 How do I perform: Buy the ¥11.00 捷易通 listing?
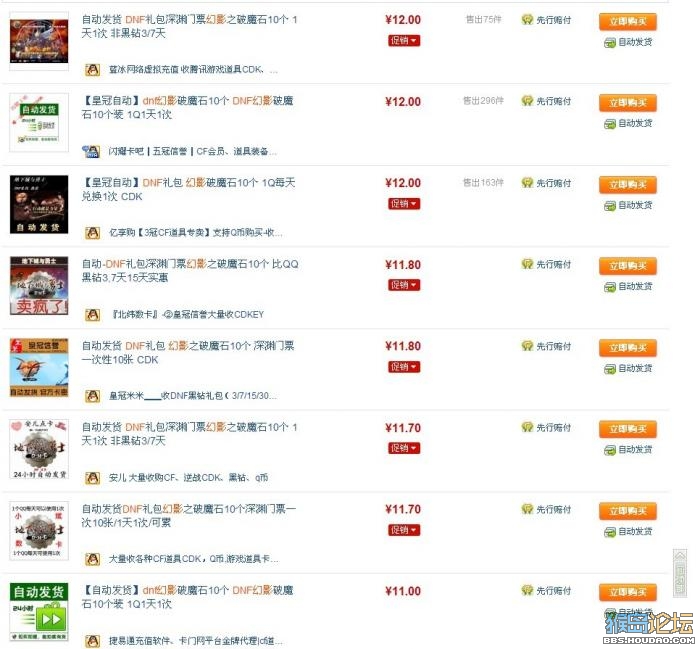coord(627,592)
